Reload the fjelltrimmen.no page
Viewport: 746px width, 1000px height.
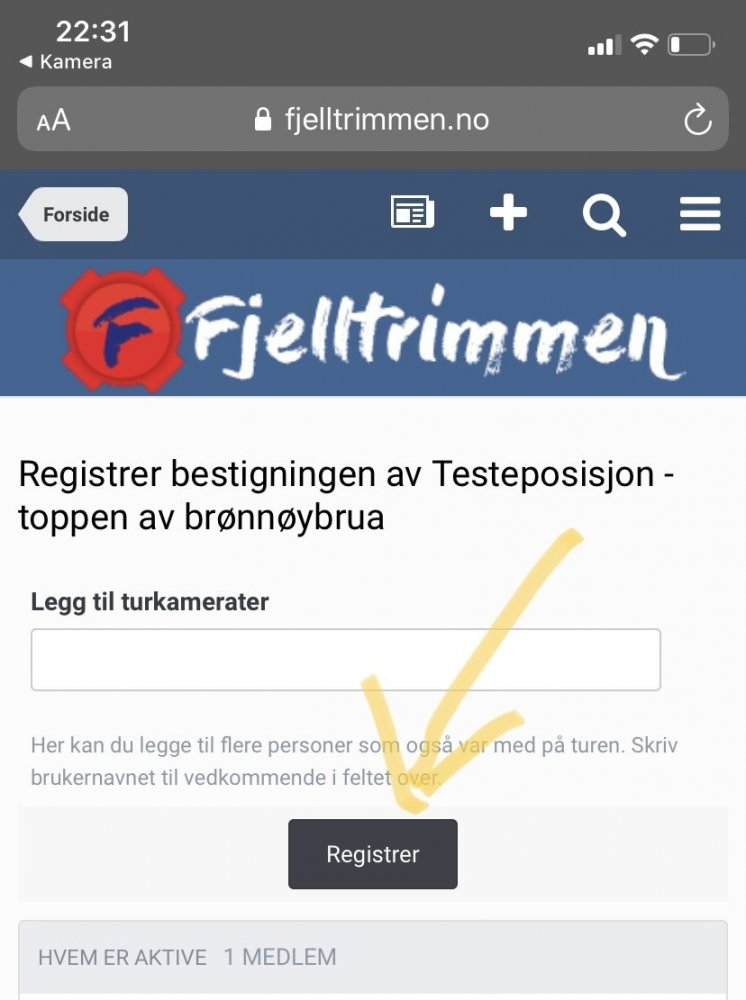coord(697,121)
